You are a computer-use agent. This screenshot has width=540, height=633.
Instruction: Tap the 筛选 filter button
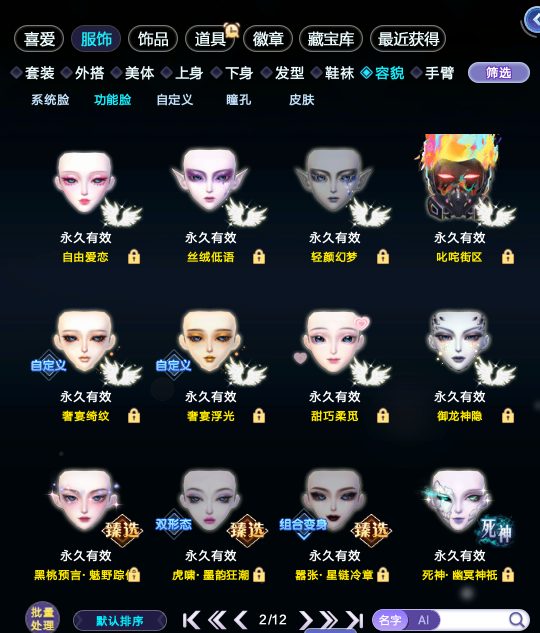point(498,73)
